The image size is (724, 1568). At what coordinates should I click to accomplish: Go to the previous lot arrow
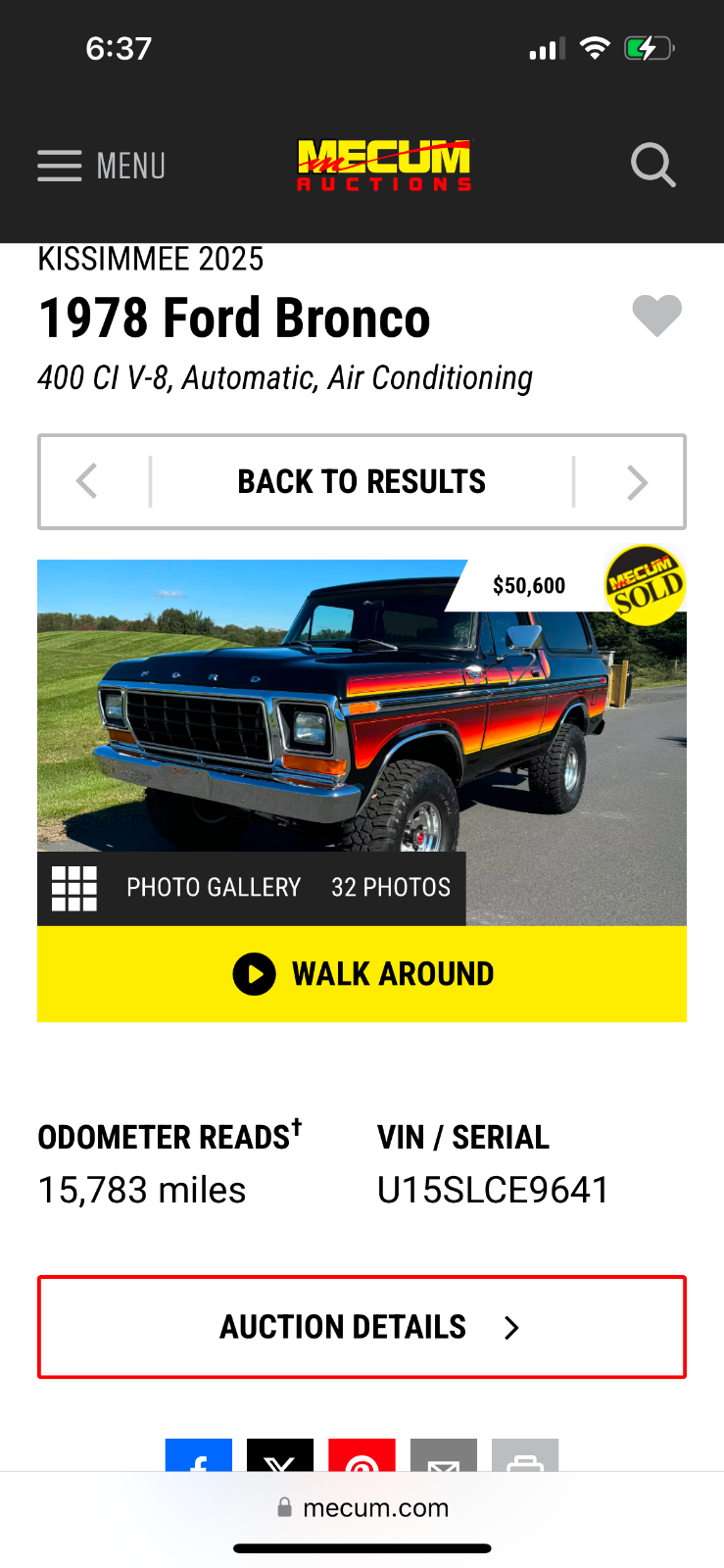click(87, 481)
